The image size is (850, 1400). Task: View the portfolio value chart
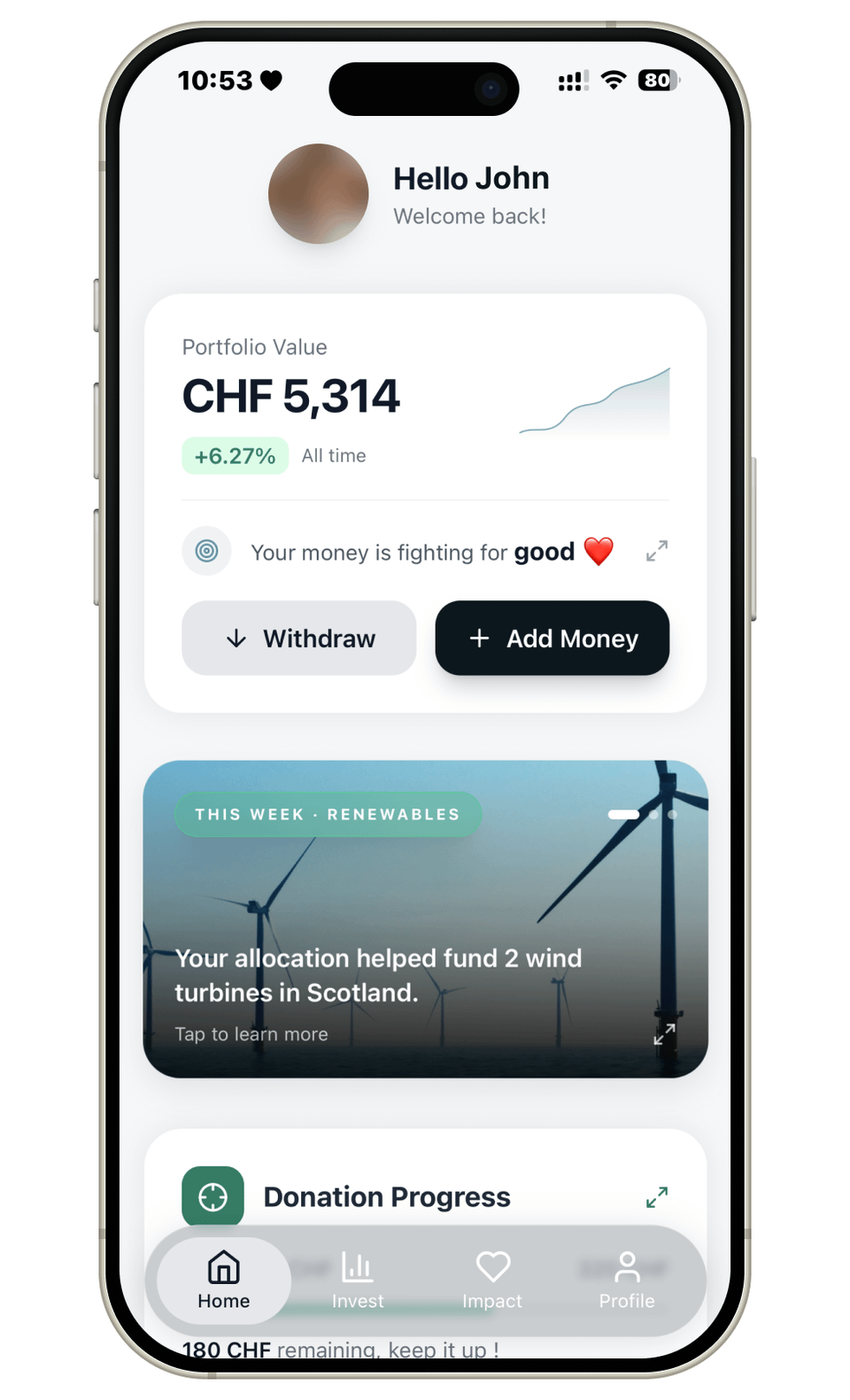(x=595, y=403)
